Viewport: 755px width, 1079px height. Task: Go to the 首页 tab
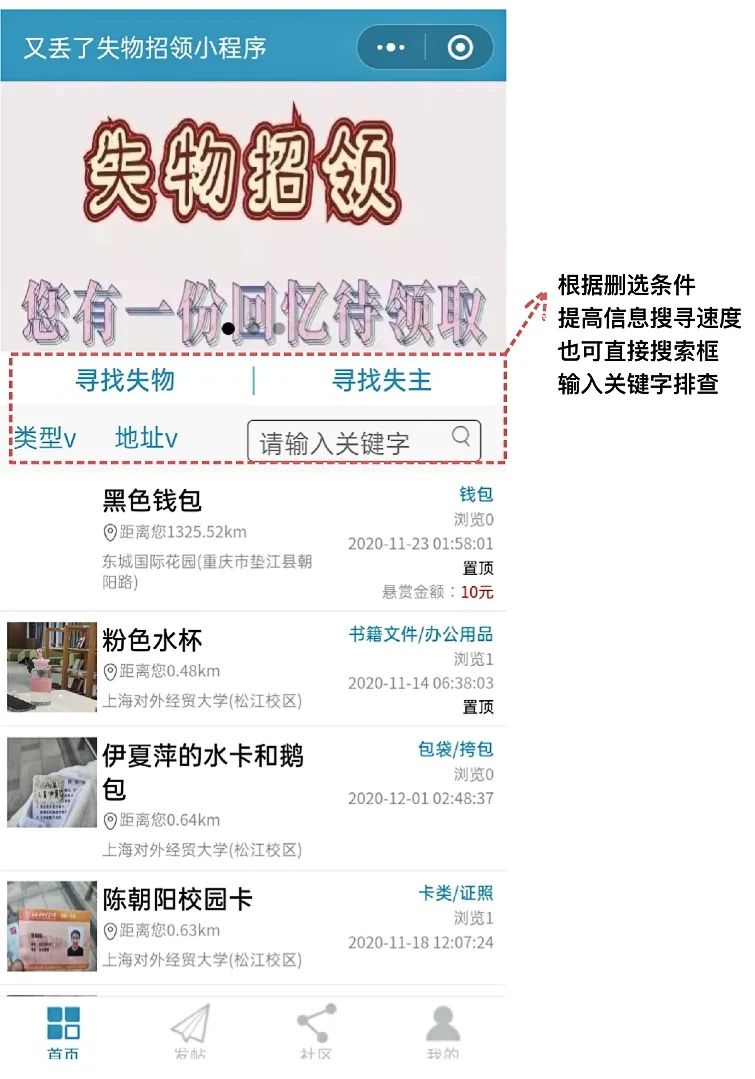(64, 1030)
